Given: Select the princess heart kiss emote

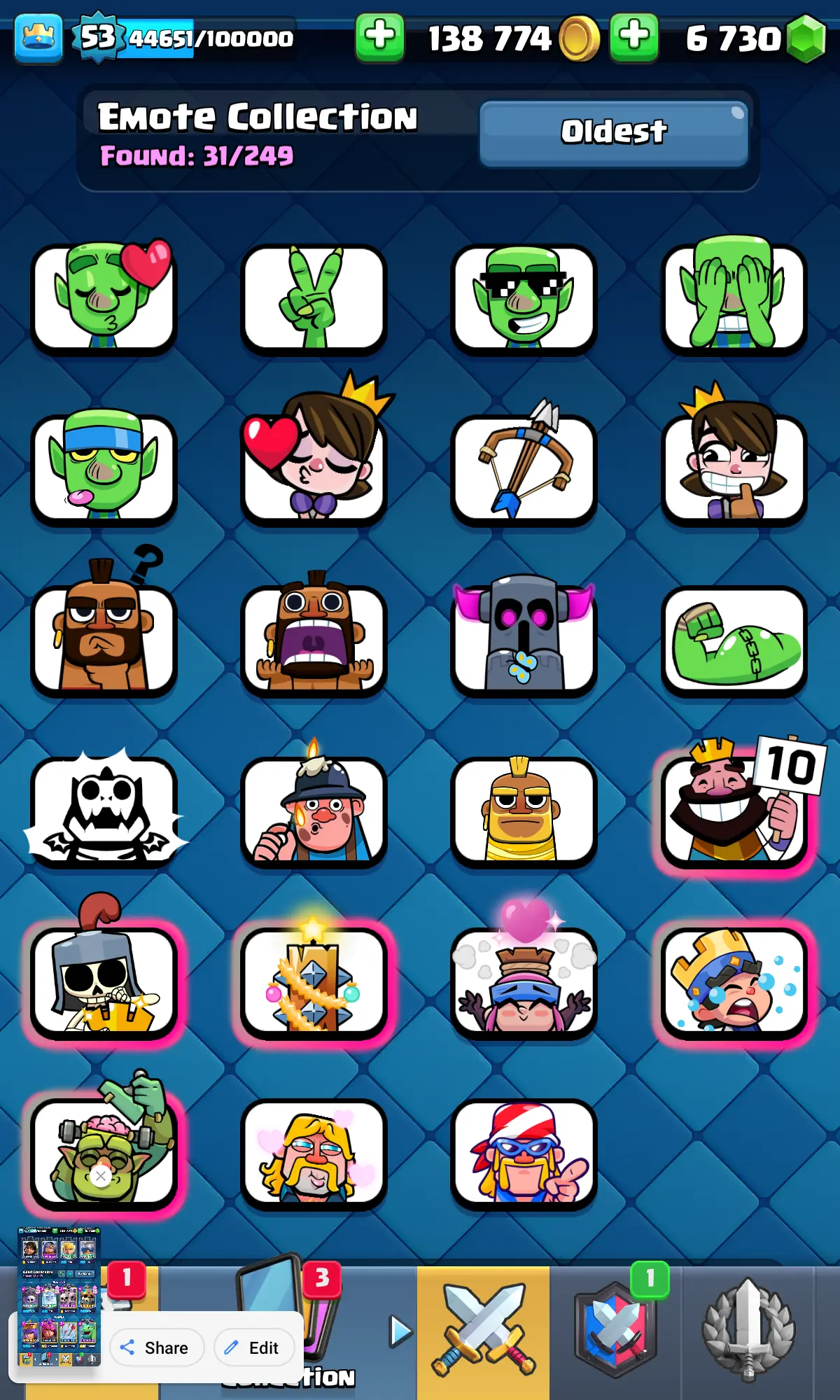Looking at the screenshot, I should point(314,468).
